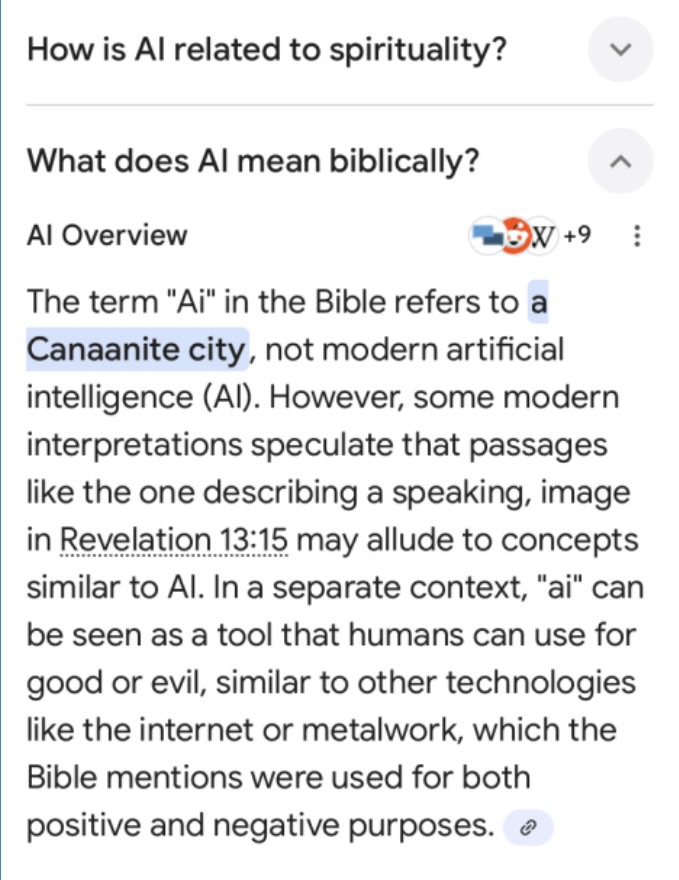Tap the source link icon after "negative purposes"
Viewport: 679px width, 880px height.
(x=530, y=827)
